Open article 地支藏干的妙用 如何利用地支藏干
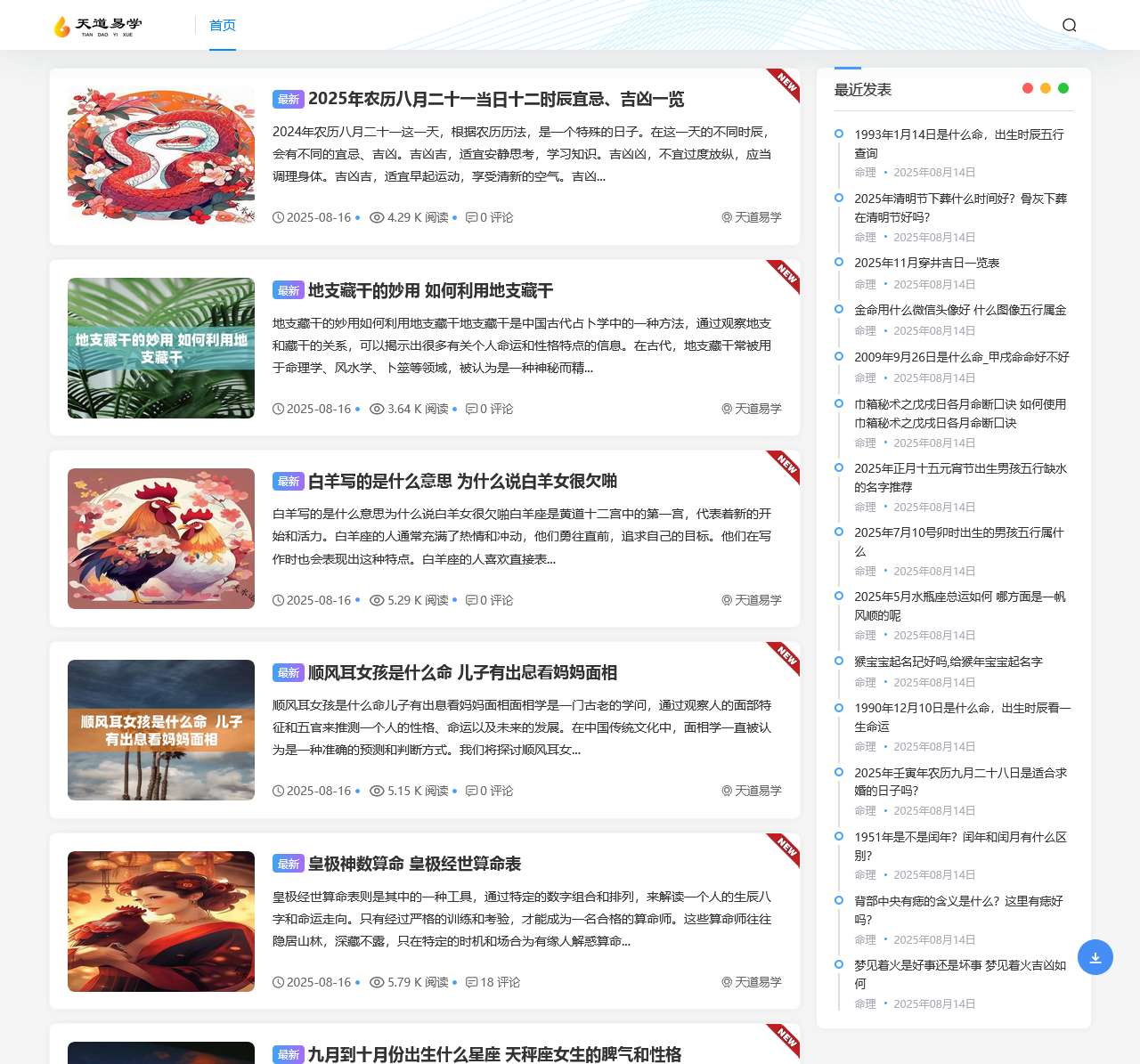 (430, 290)
